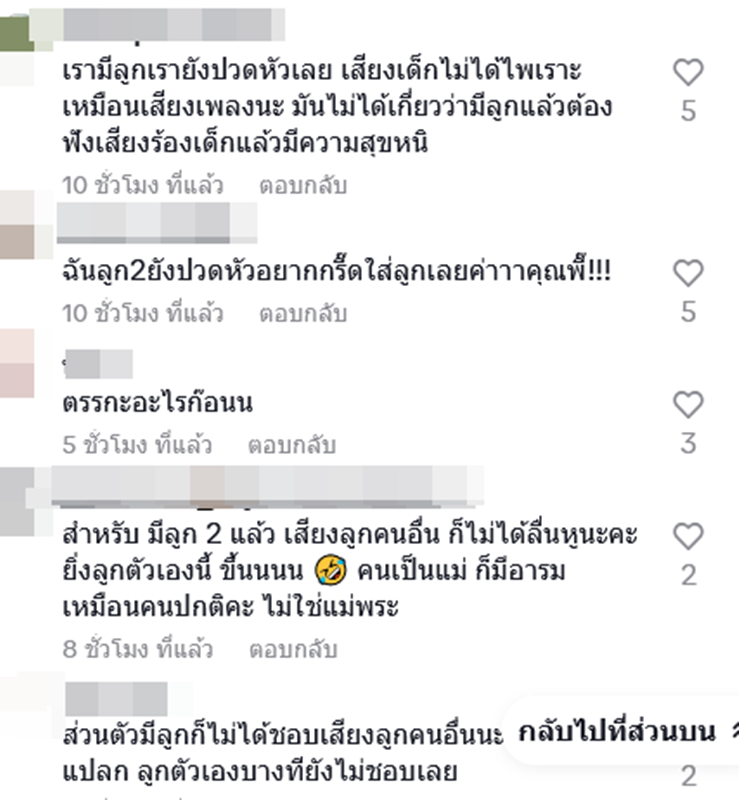Like the comment starting 'สำหรับ มีลูก 2 แล้ว'

pos(686,535)
